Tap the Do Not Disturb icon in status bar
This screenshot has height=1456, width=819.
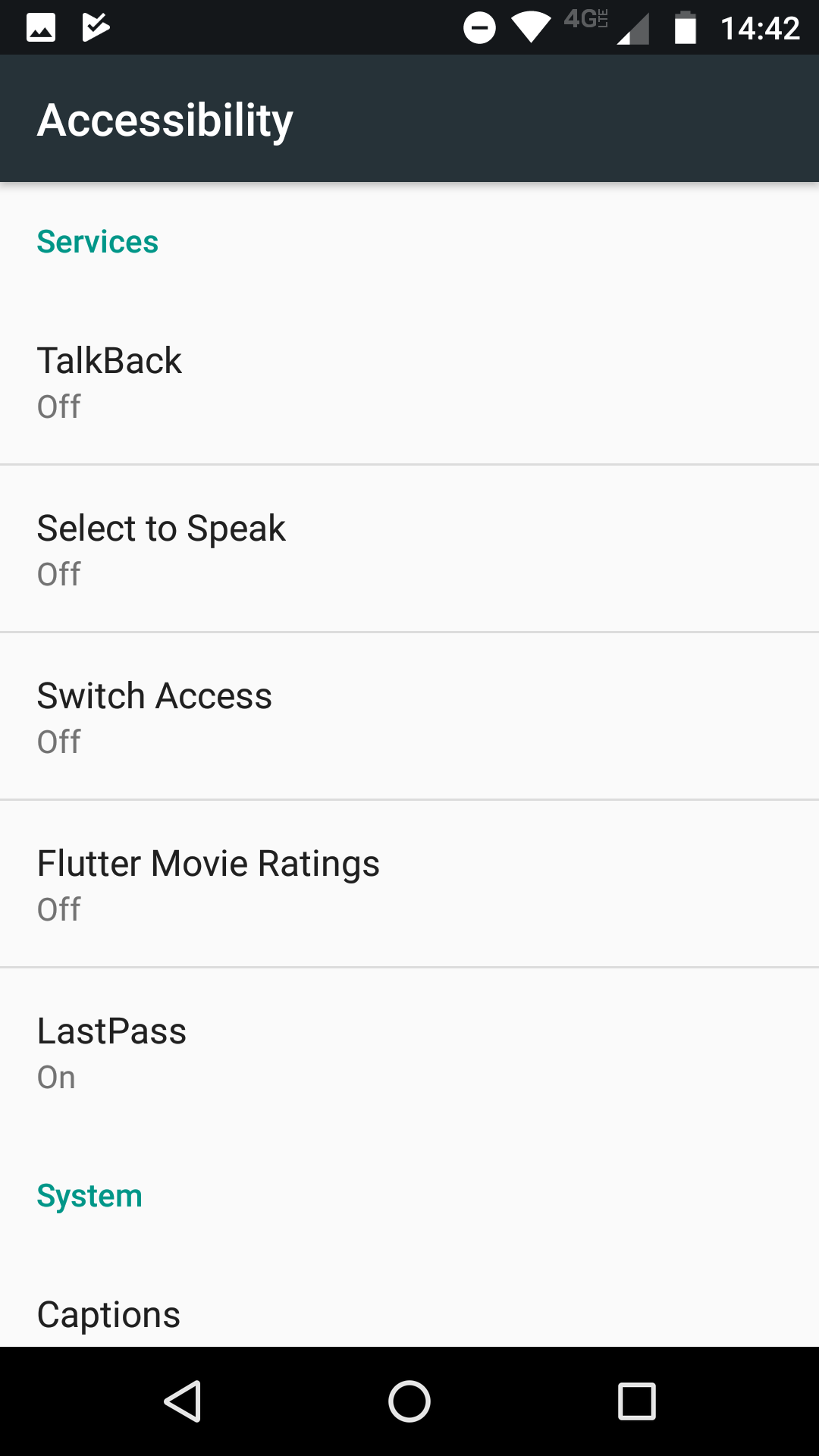479,27
